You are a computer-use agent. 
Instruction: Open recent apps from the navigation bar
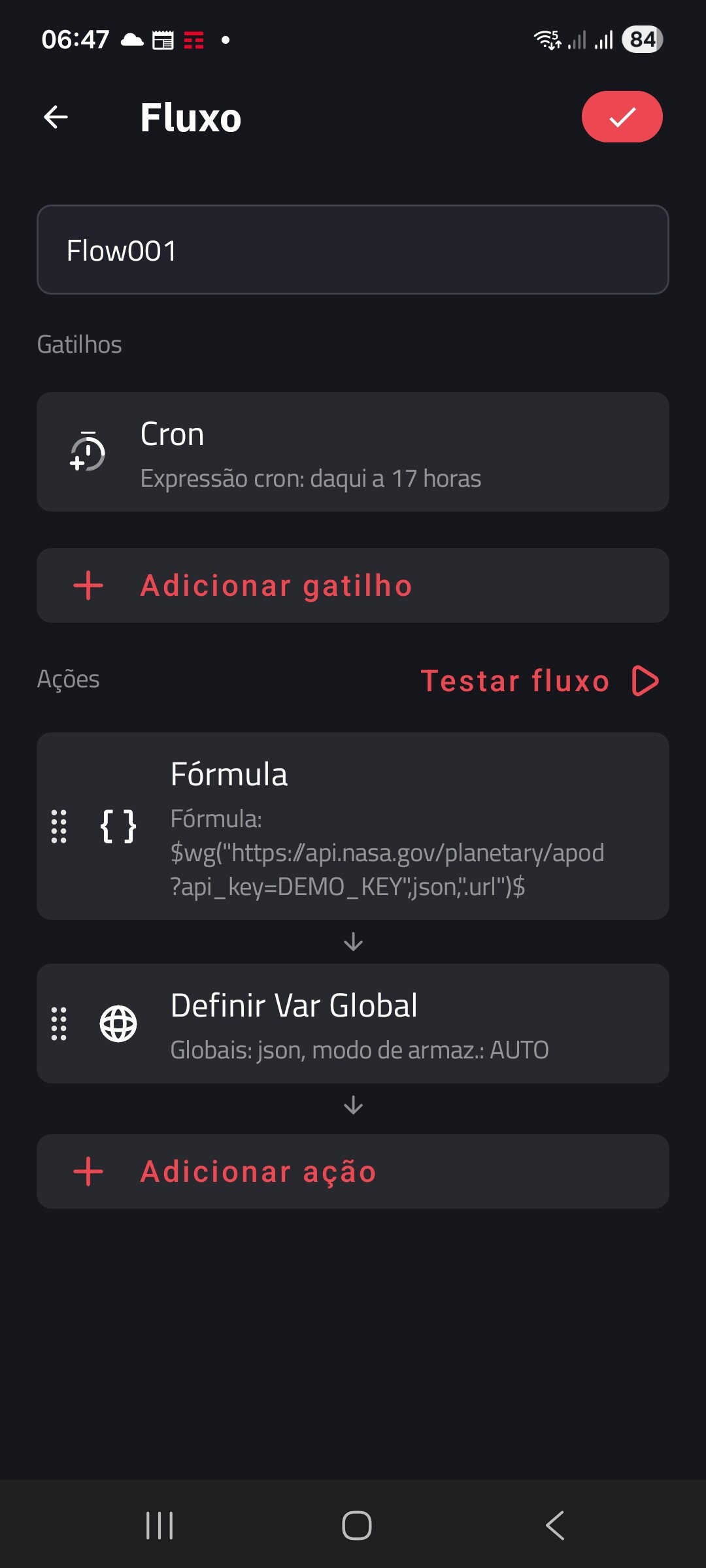(x=160, y=1526)
